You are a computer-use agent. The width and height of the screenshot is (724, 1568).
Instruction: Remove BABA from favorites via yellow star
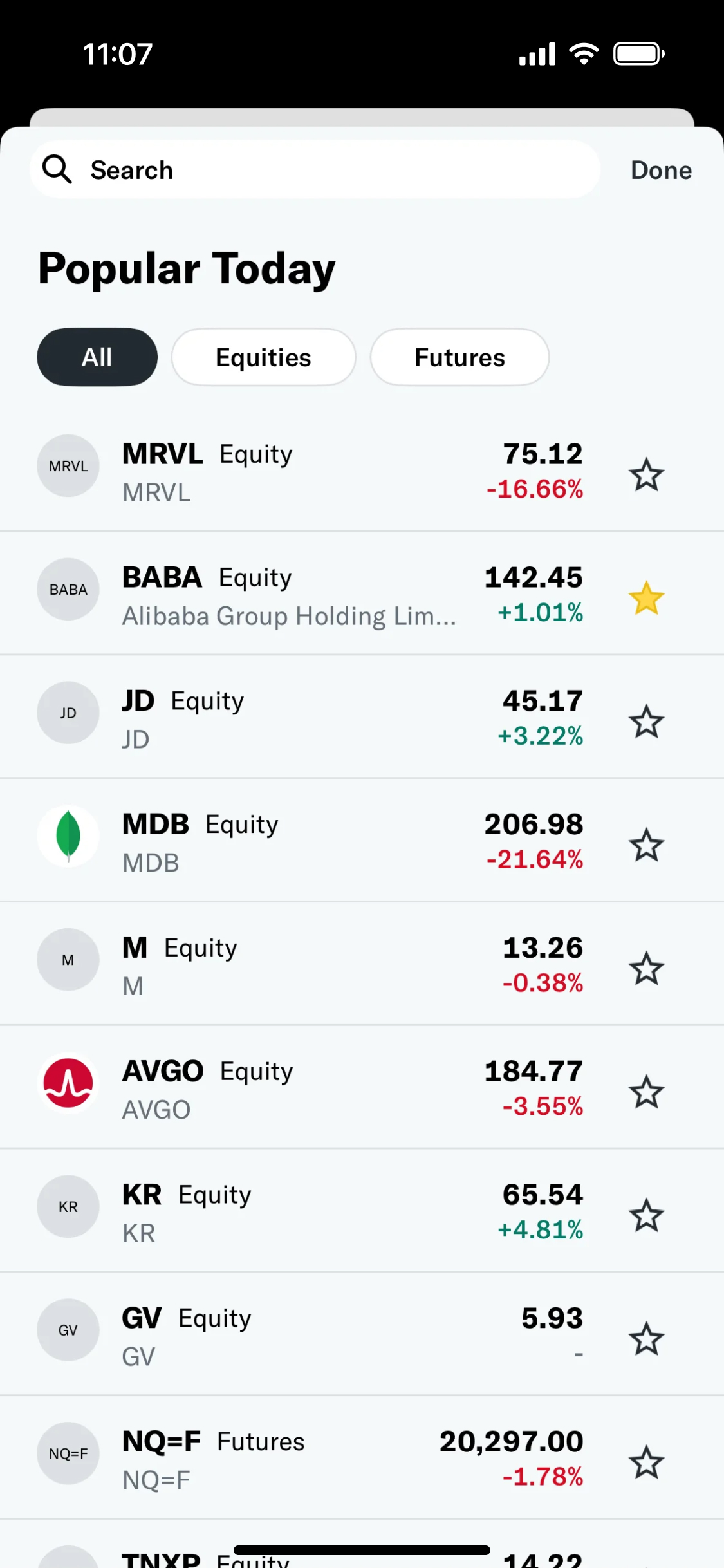(646, 598)
